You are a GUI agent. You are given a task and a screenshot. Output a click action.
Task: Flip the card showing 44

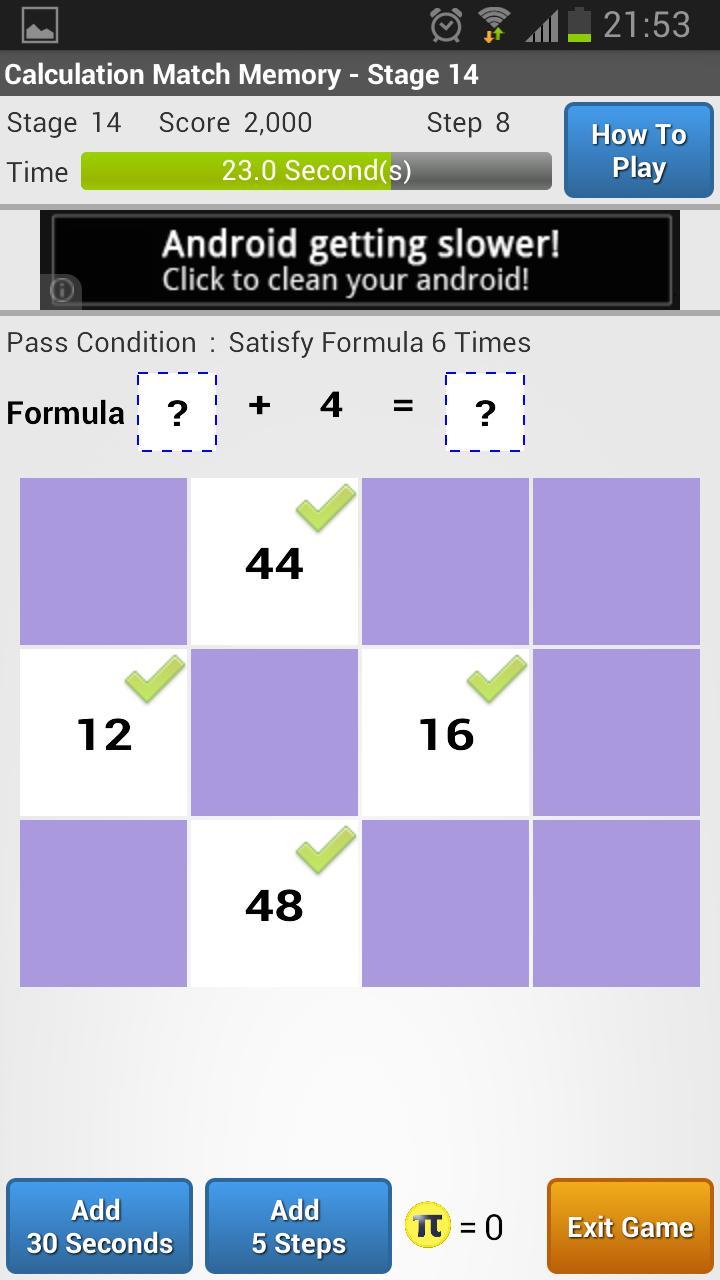[274, 561]
